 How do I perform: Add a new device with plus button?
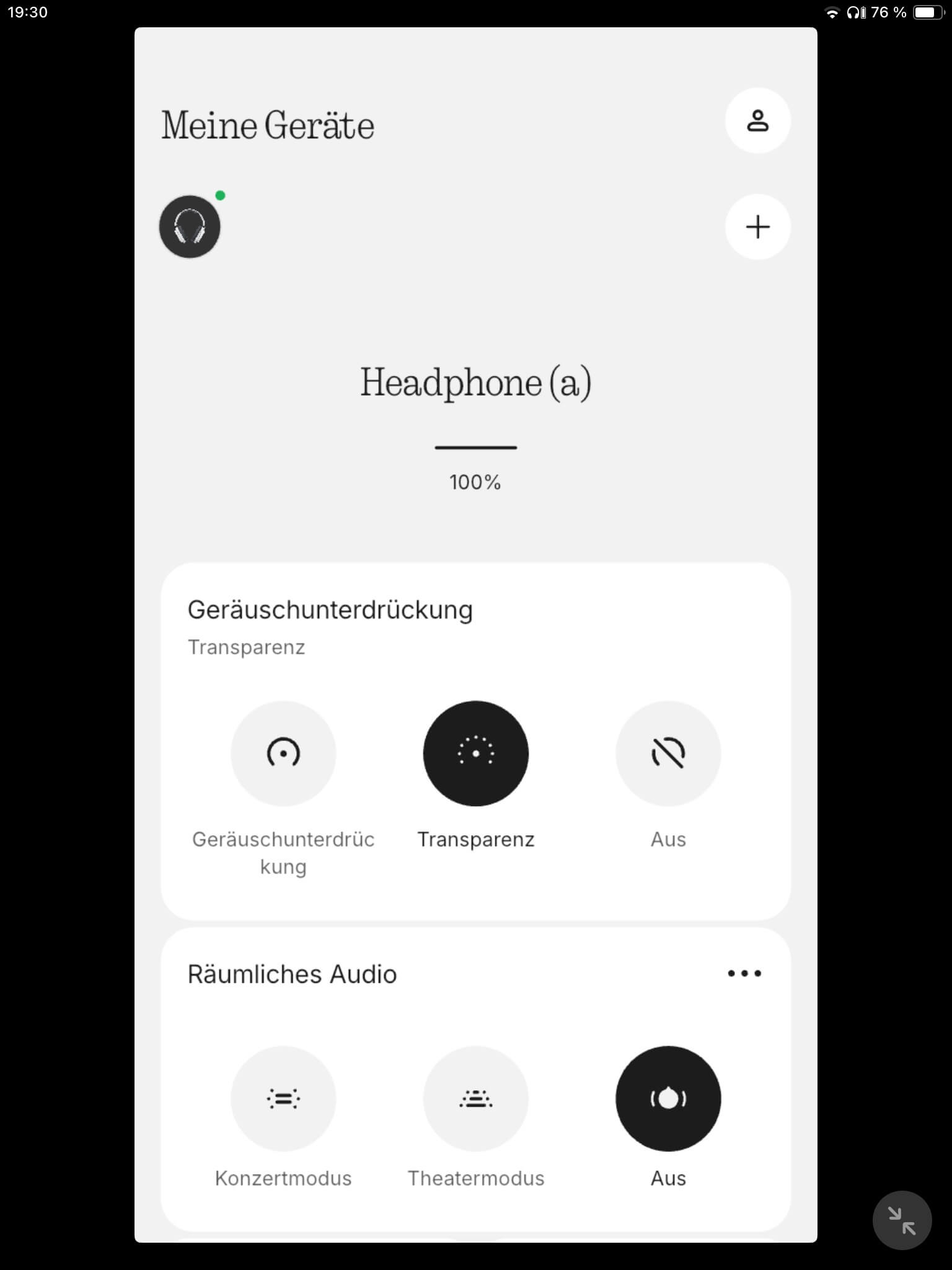pos(757,227)
